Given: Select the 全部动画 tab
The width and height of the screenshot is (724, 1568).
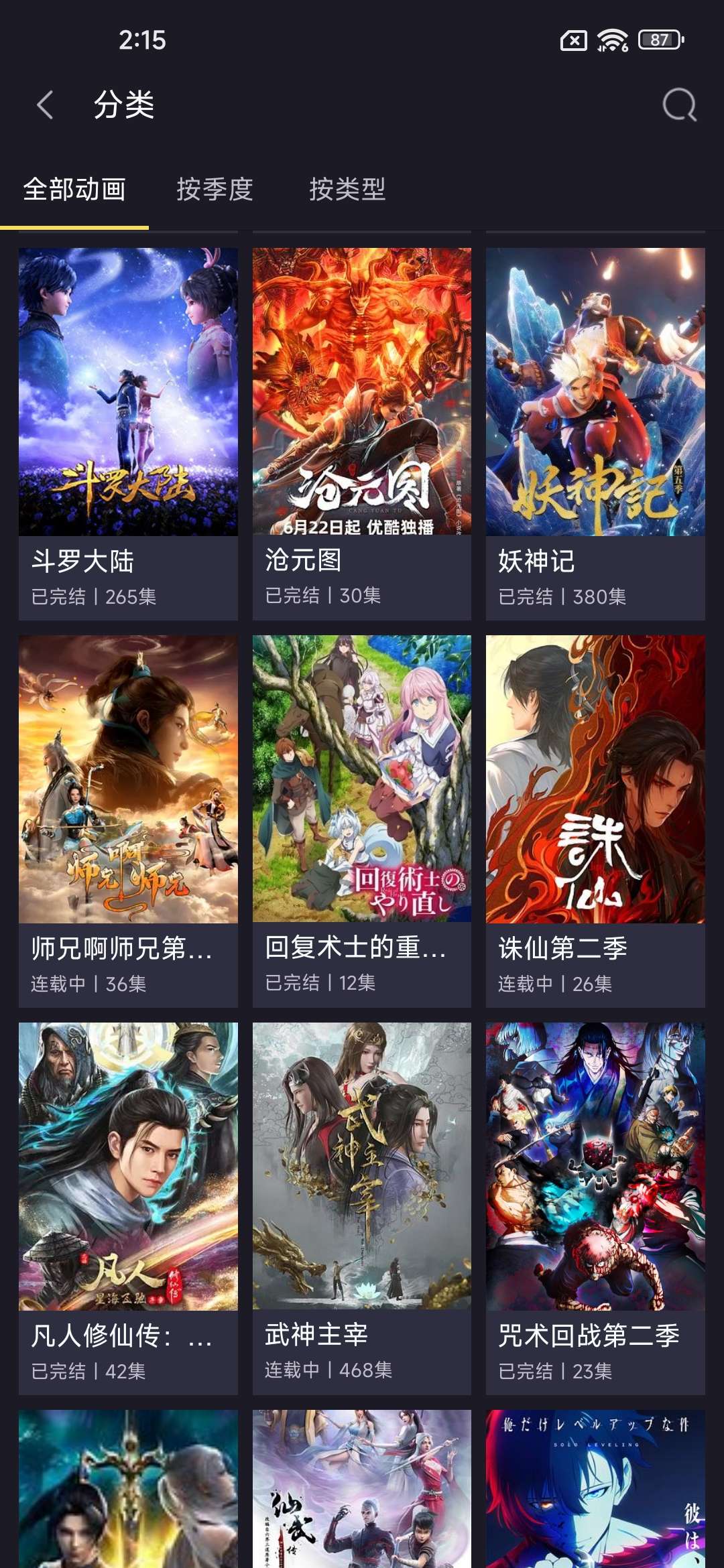Looking at the screenshot, I should [x=74, y=190].
